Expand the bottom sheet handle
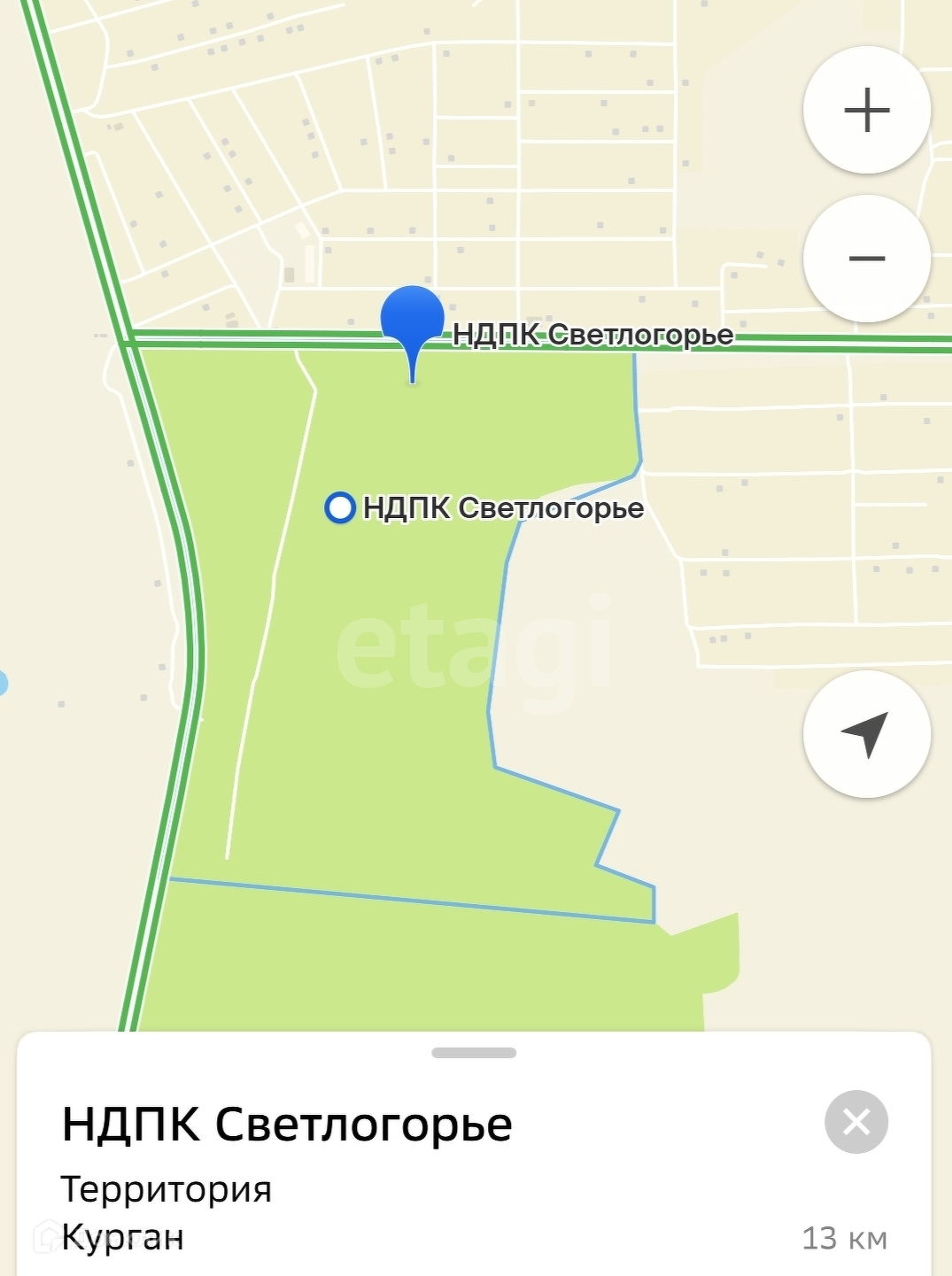Viewport: 952px width, 1276px height. coord(474,1053)
